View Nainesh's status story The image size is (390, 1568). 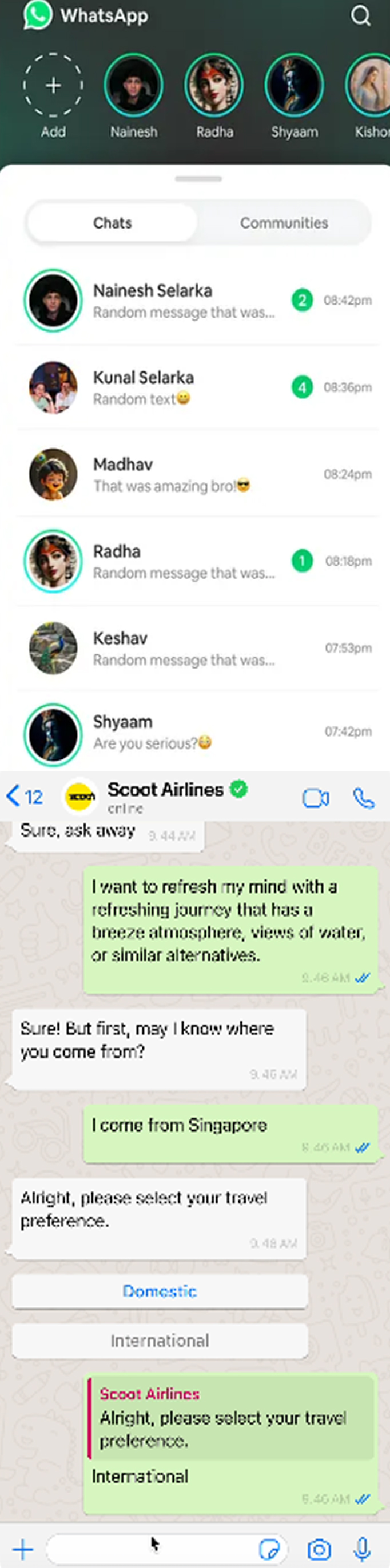click(133, 85)
